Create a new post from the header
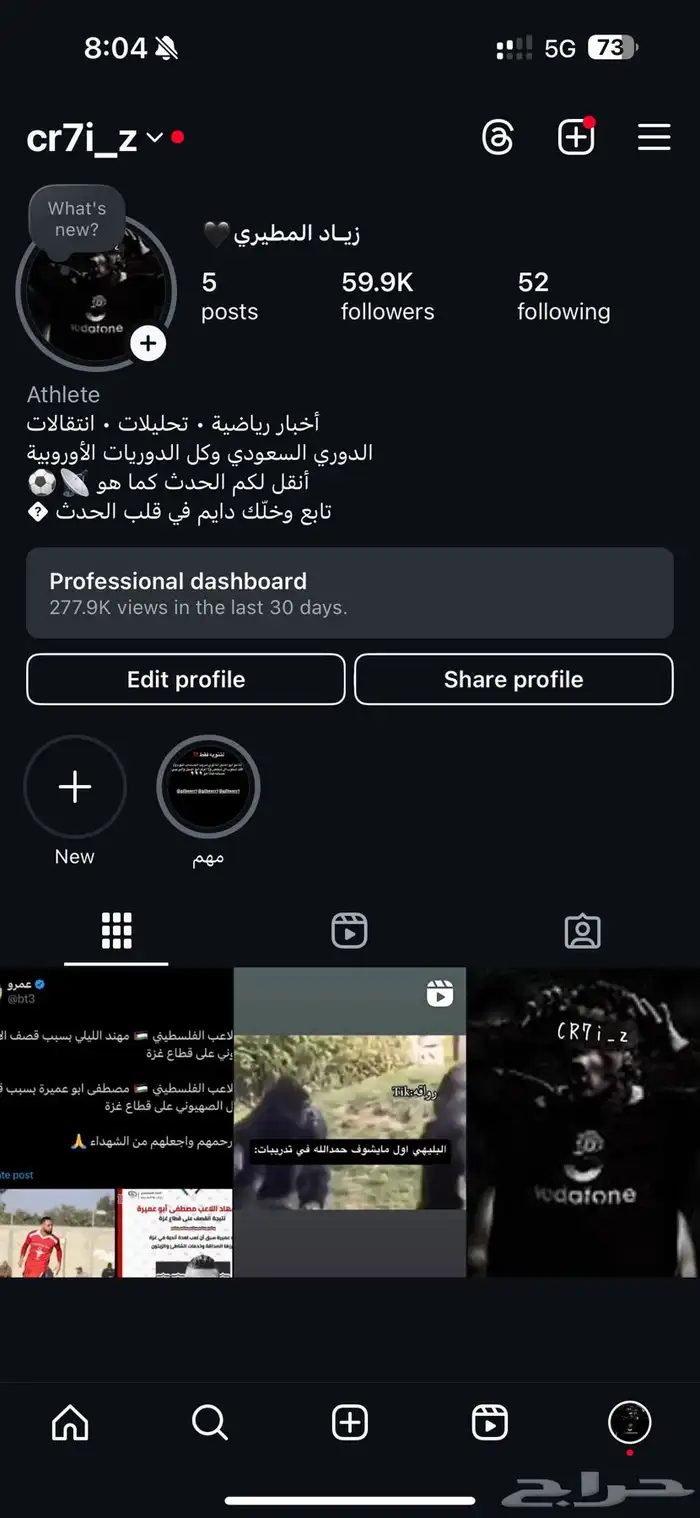This screenshot has width=700, height=1518. tap(576, 138)
